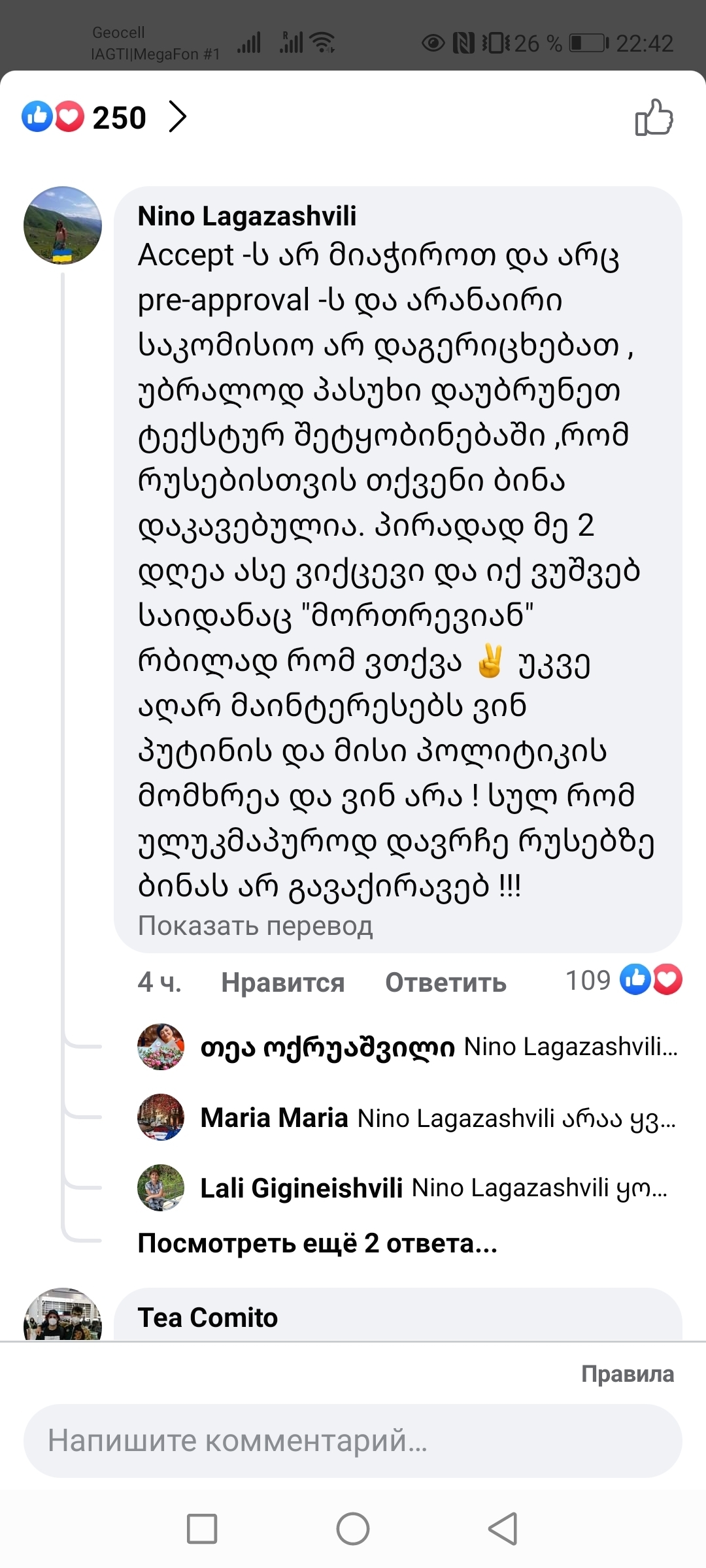The height and width of the screenshot is (1568, 706).
Task: Like the post with thumbs-up icon
Action: coord(654,118)
